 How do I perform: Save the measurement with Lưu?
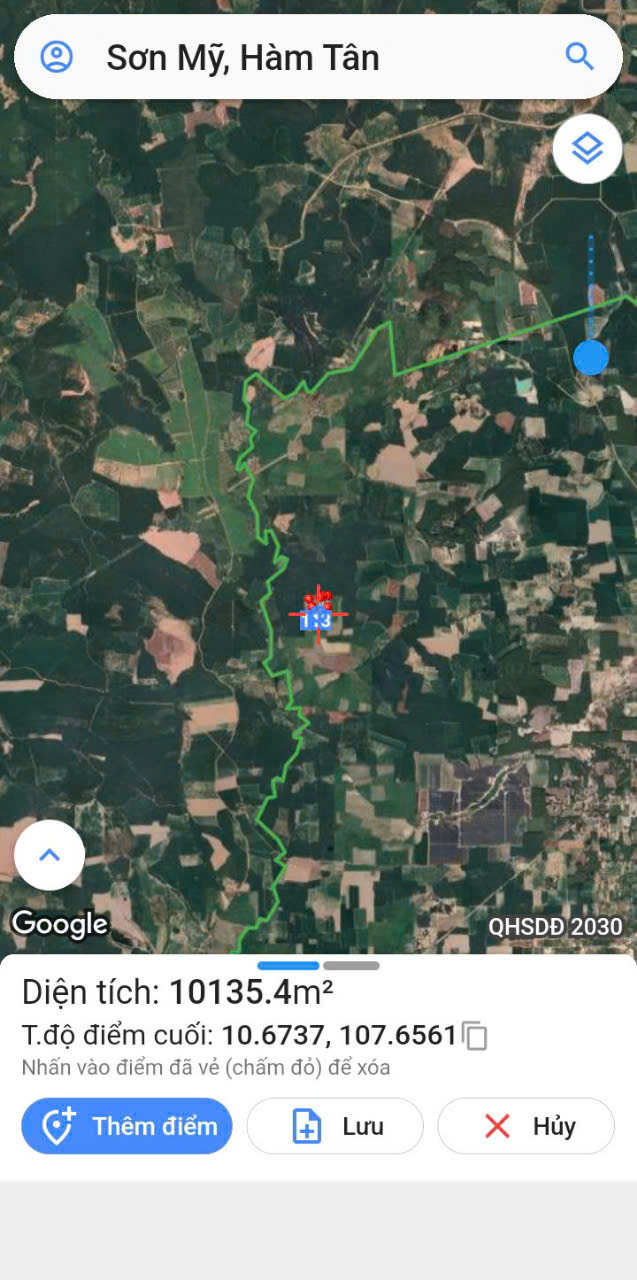coord(335,1126)
